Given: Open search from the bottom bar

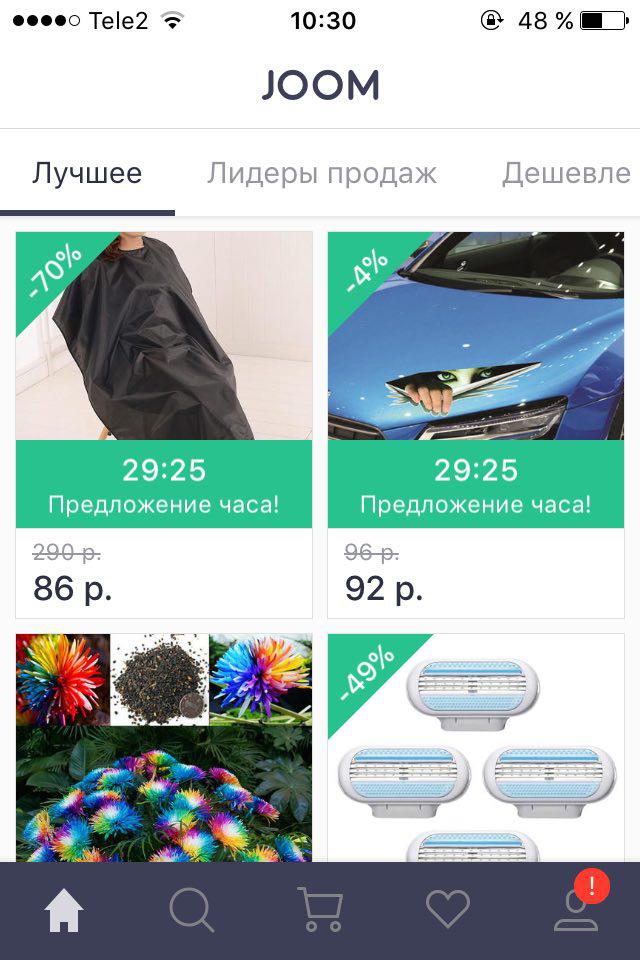Looking at the screenshot, I should tap(192, 911).
